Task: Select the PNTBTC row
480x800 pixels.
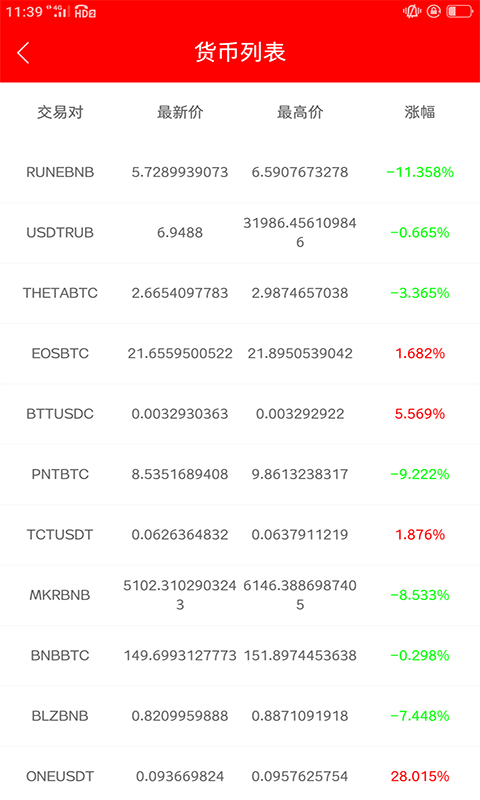Action: [x=240, y=474]
